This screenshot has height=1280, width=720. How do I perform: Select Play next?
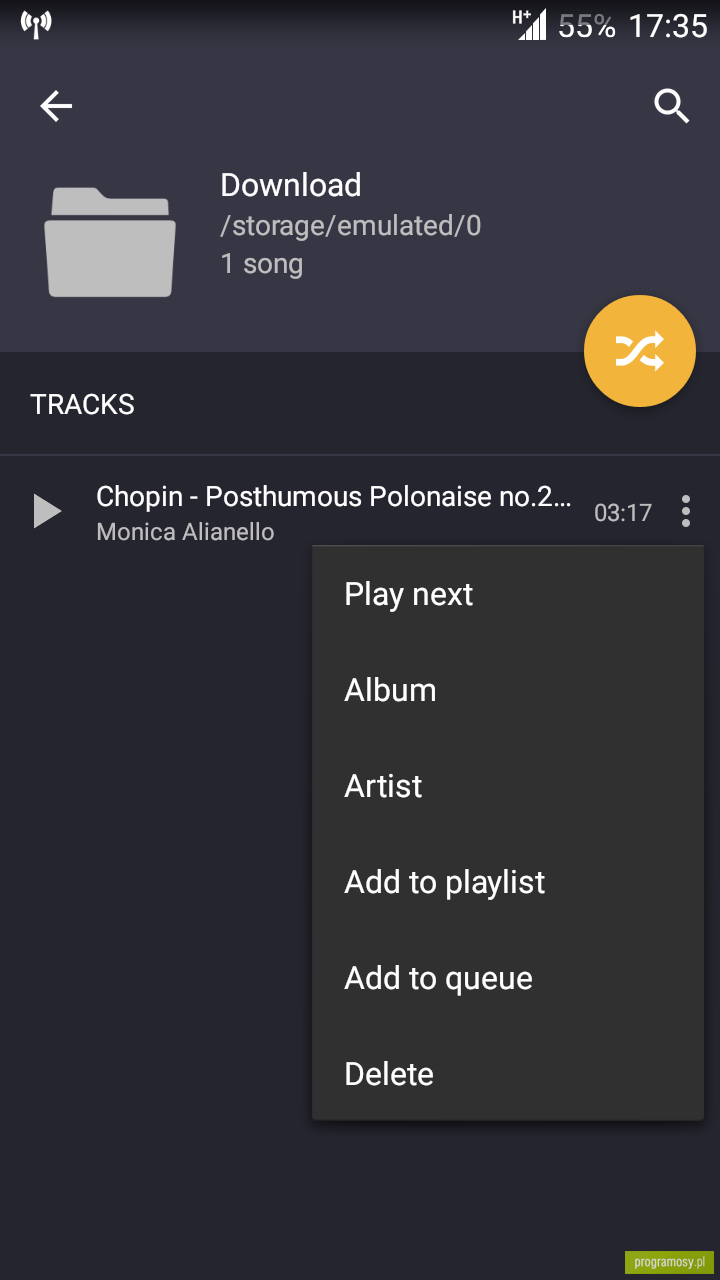(x=508, y=594)
